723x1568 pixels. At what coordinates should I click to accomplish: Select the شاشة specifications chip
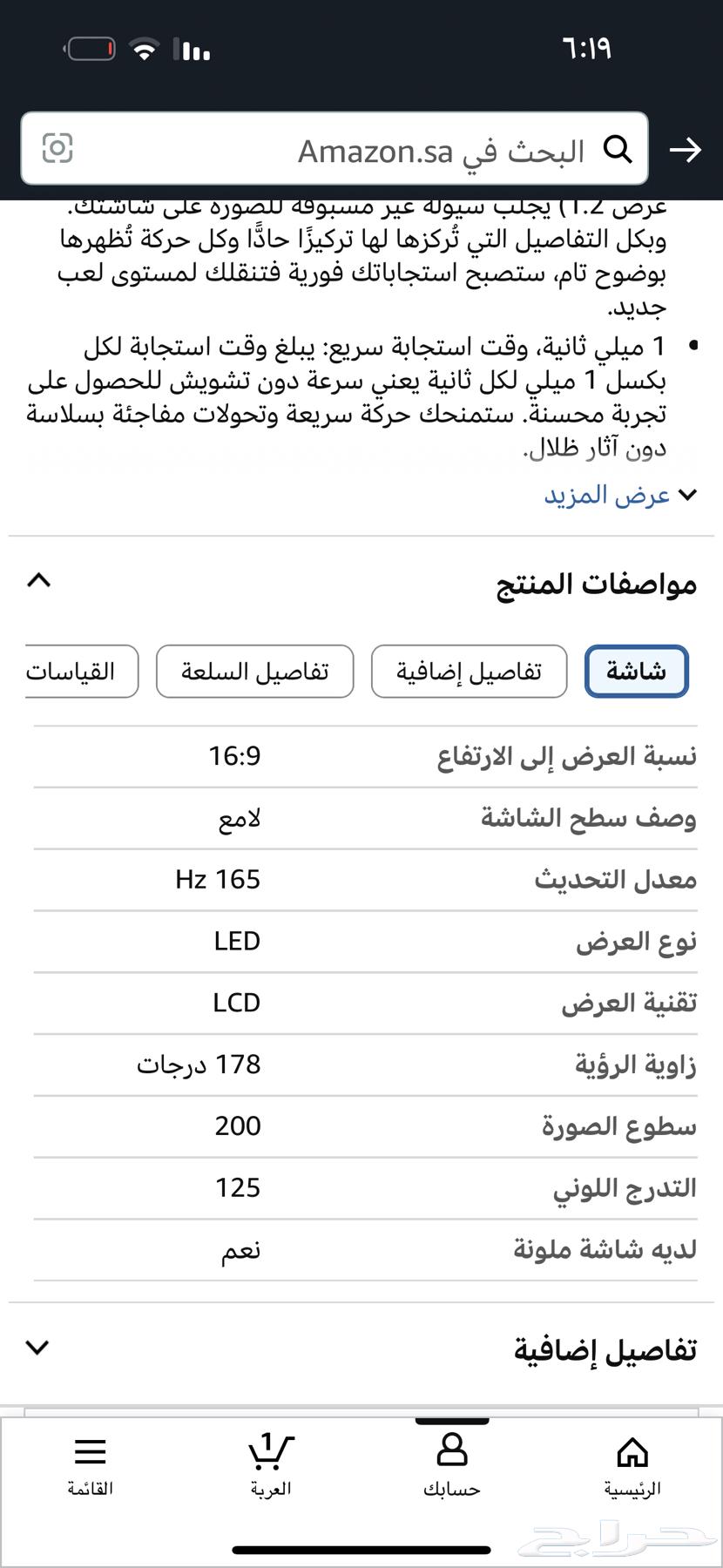coord(636,672)
